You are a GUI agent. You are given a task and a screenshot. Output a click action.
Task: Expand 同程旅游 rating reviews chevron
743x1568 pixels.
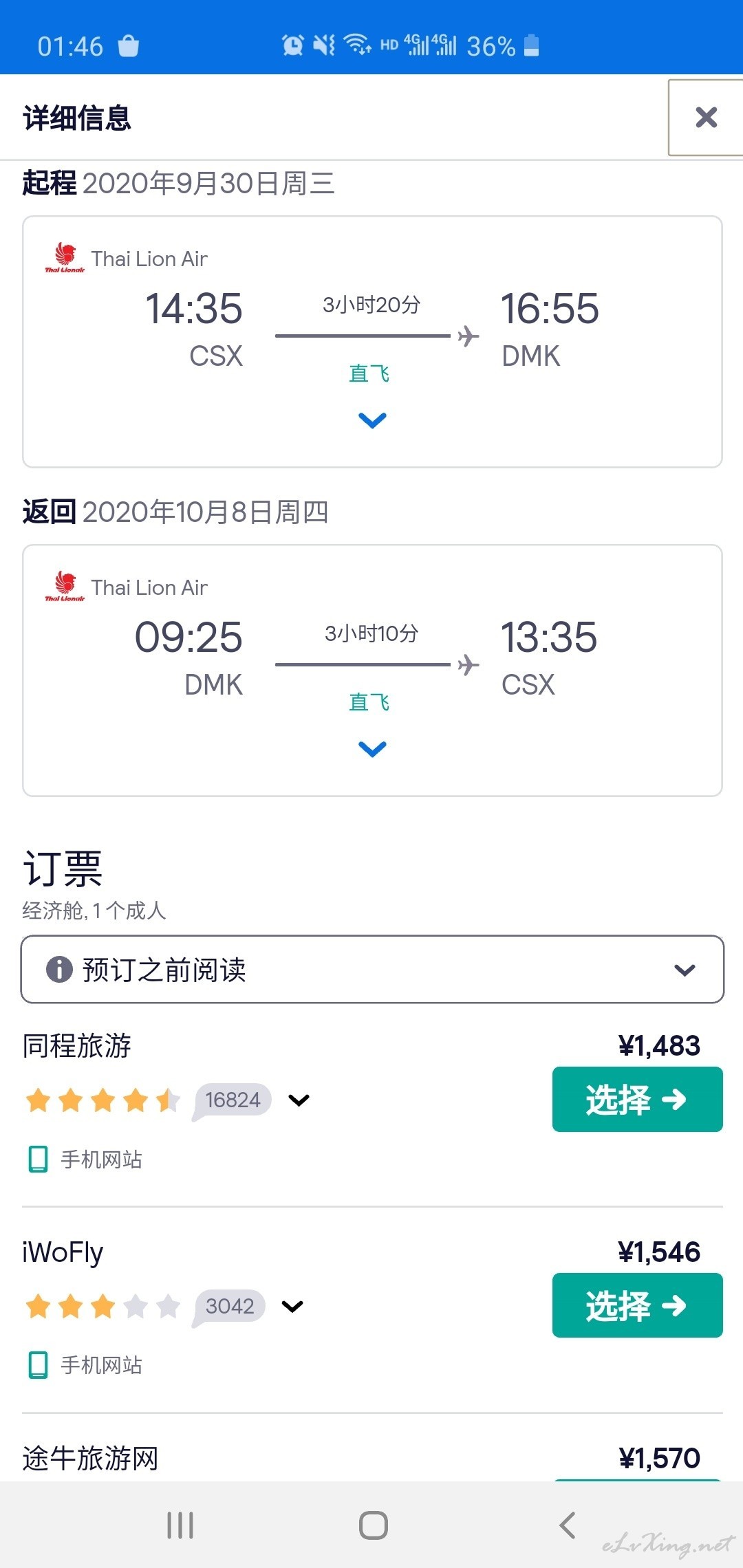point(299,1100)
